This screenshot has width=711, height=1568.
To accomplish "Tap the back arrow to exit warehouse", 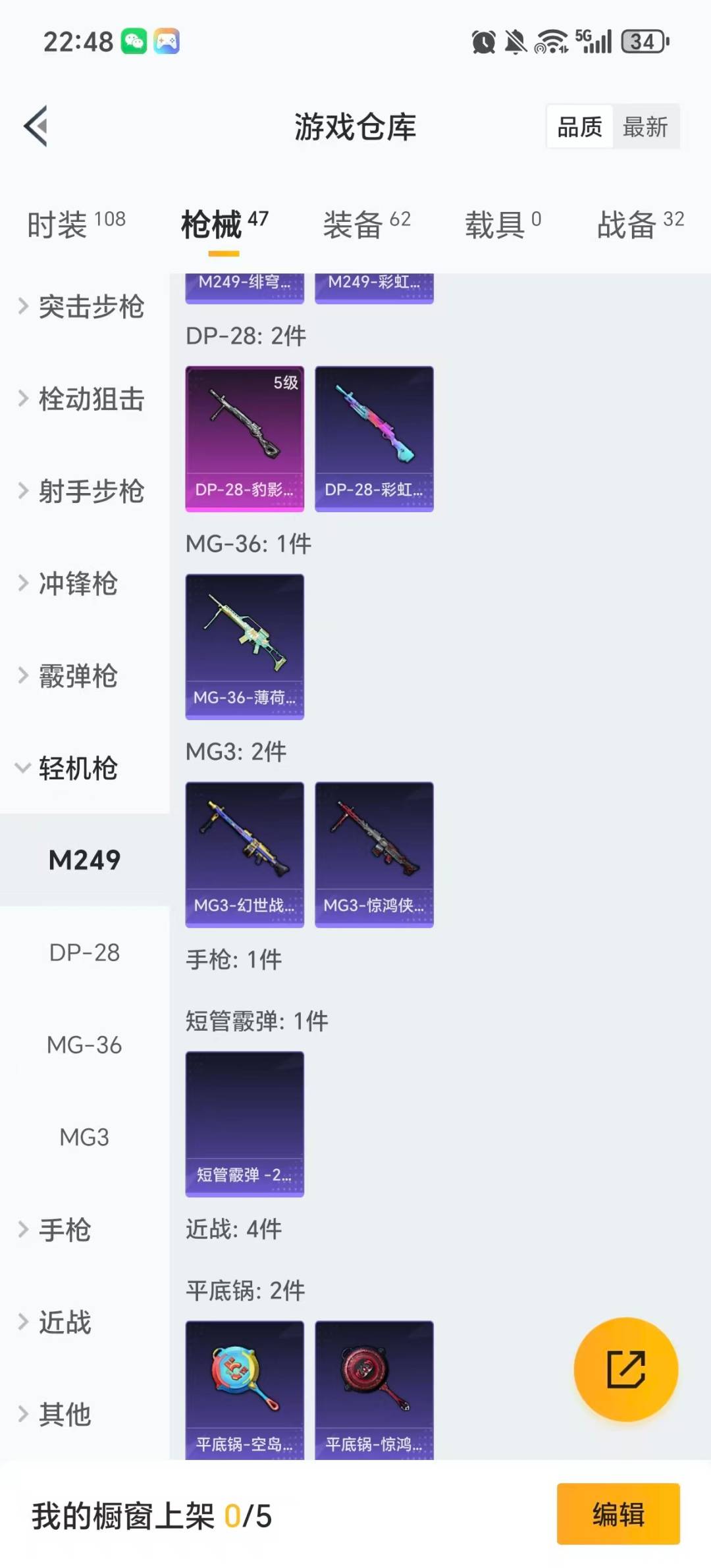I will click(36, 127).
